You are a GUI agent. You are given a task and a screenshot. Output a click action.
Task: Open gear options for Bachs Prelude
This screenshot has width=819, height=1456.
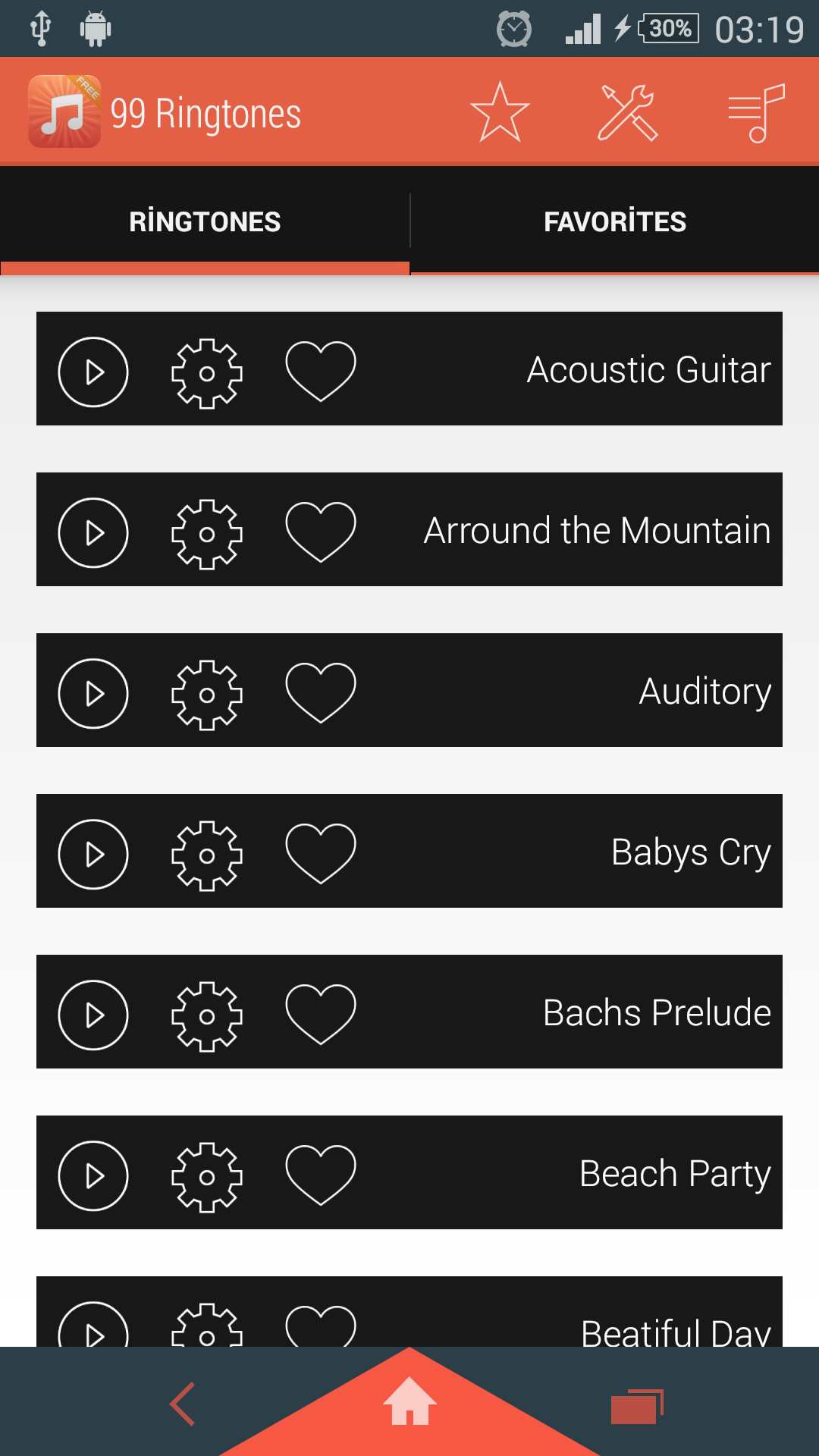click(x=207, y=1017)
